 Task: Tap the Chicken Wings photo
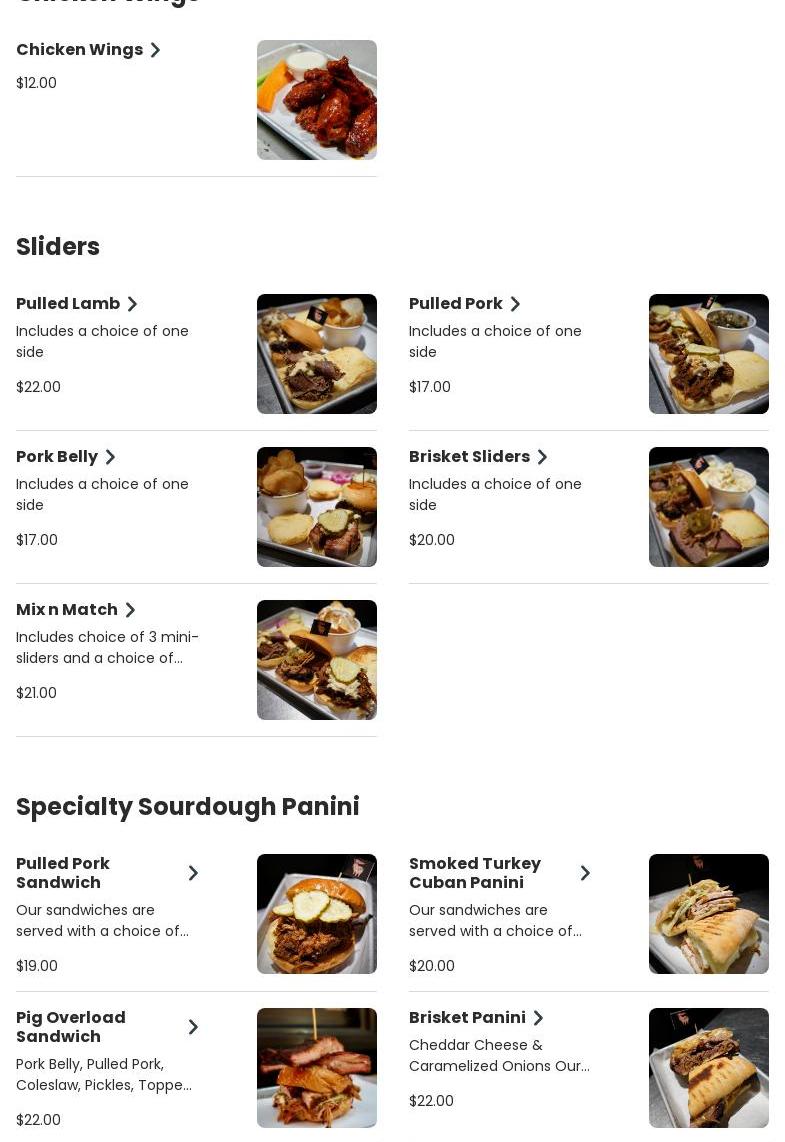click(316, 100)
